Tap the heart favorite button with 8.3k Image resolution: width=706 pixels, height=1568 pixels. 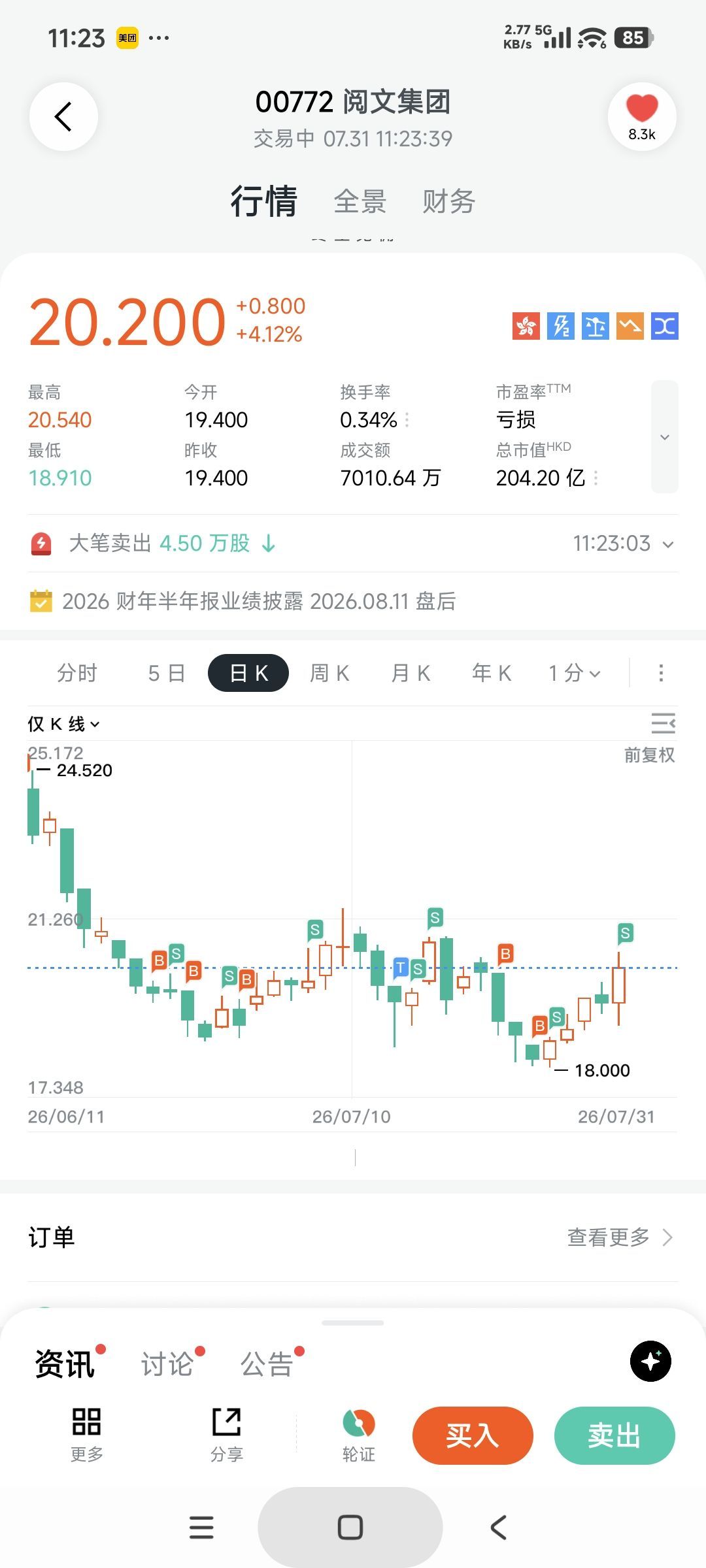coord(642,117)
